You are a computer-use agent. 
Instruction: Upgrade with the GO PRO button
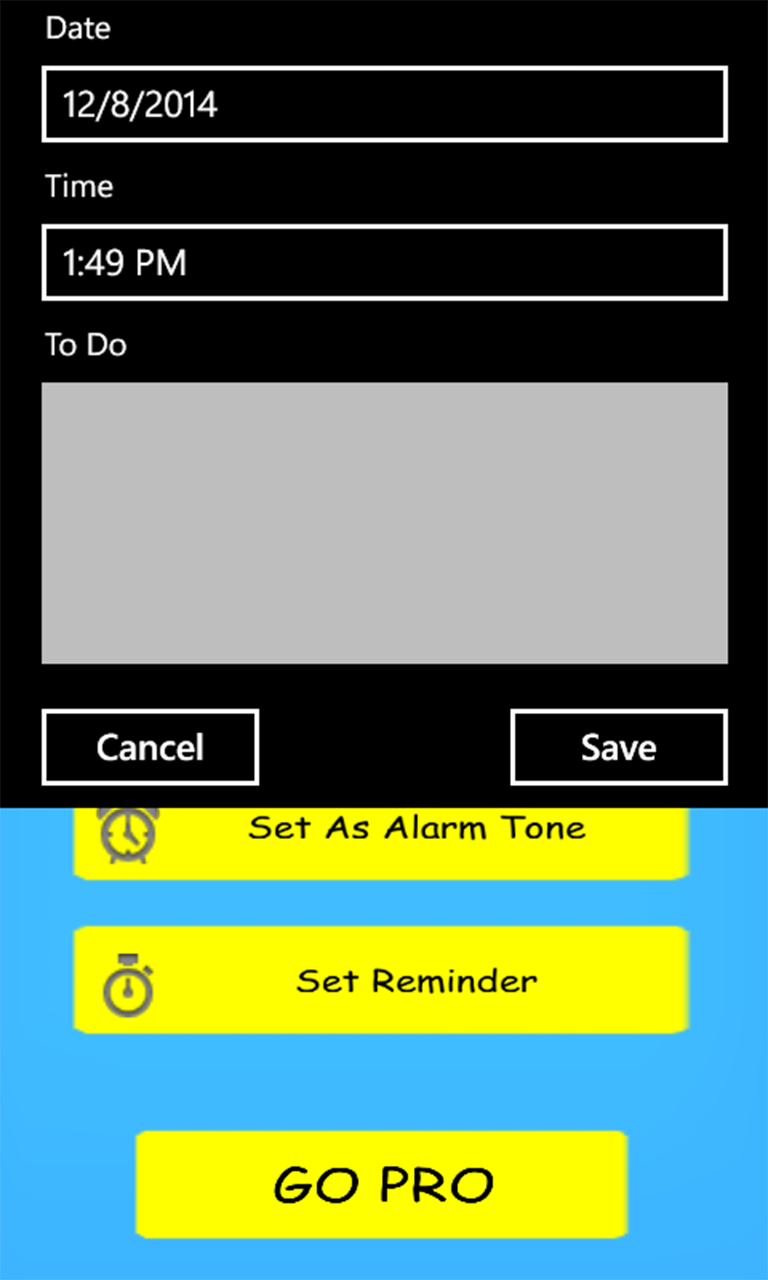[382, 1184]
